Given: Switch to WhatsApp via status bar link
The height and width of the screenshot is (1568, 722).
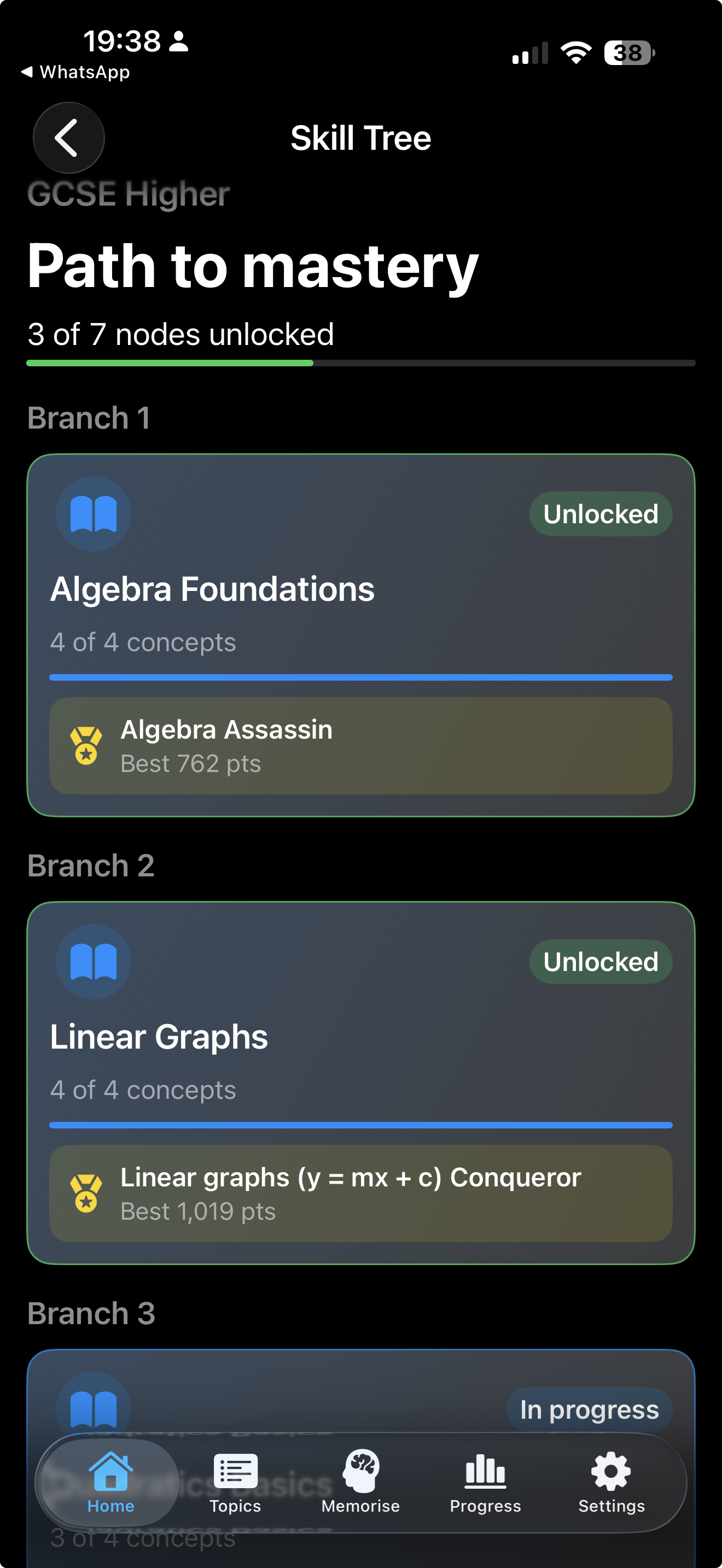Looking at the screenshot, I should 74,71.
